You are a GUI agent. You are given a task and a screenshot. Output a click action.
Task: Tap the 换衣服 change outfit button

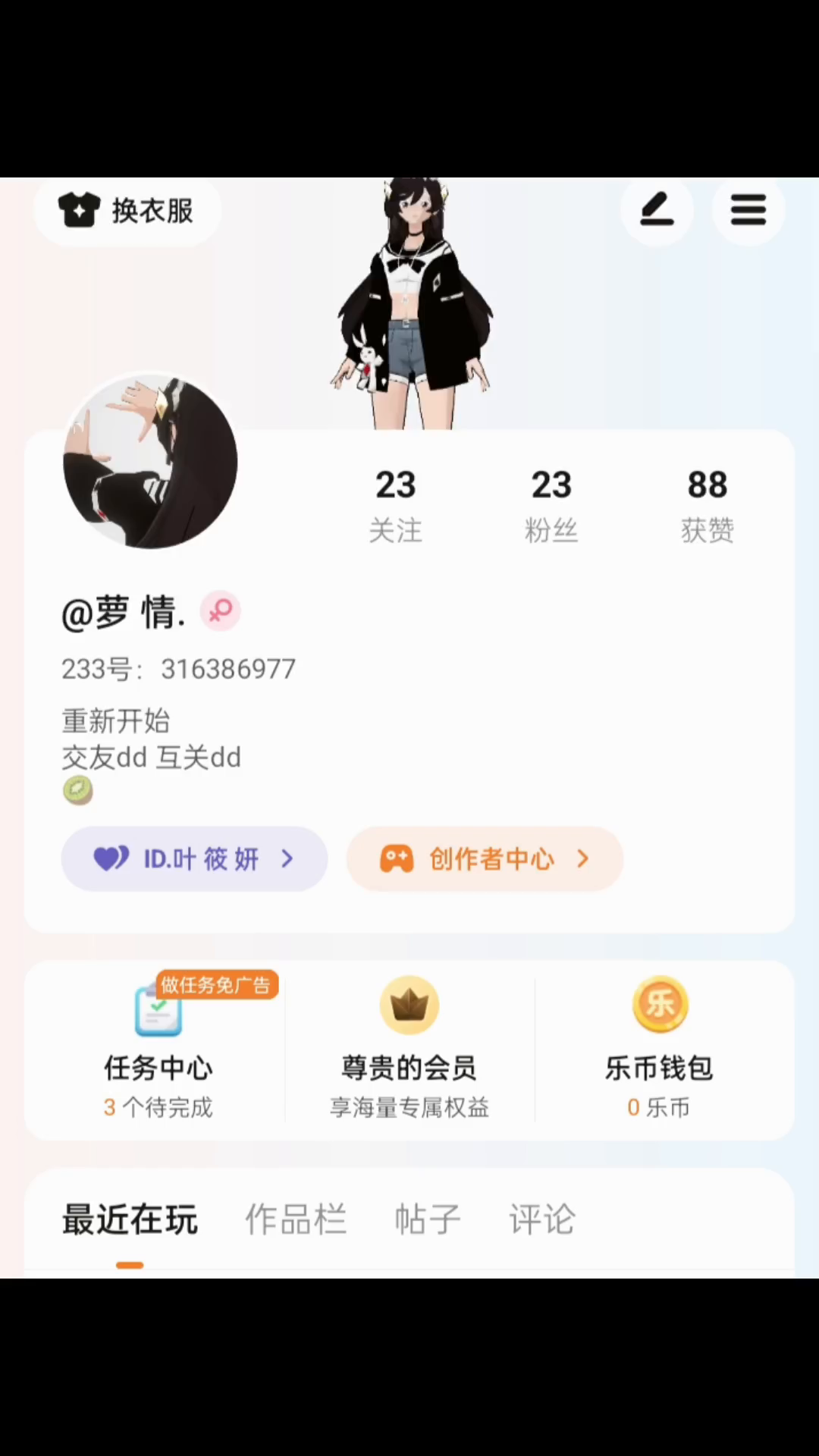127,210
